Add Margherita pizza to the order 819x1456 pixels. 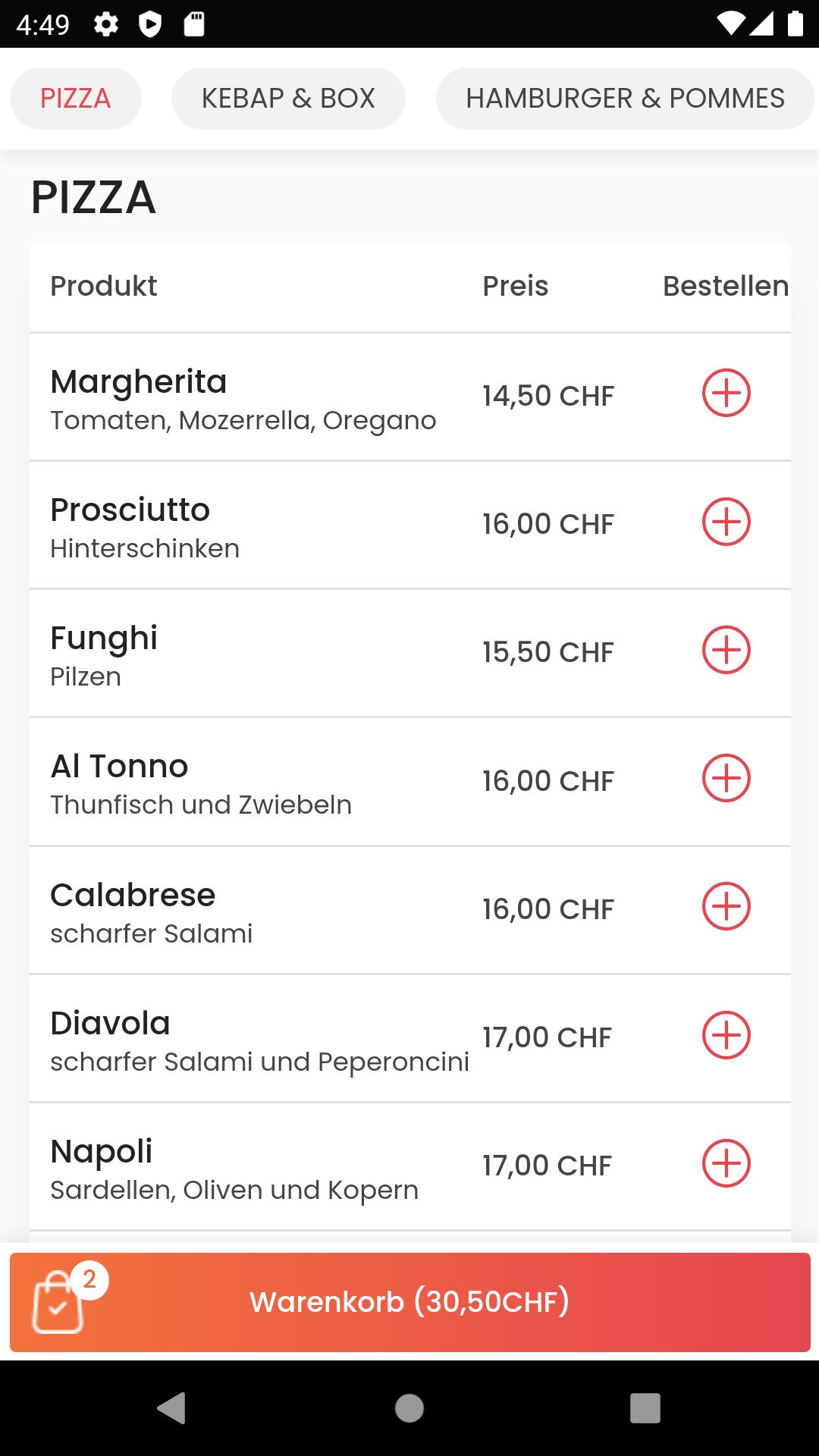click(x=726, y=393)
